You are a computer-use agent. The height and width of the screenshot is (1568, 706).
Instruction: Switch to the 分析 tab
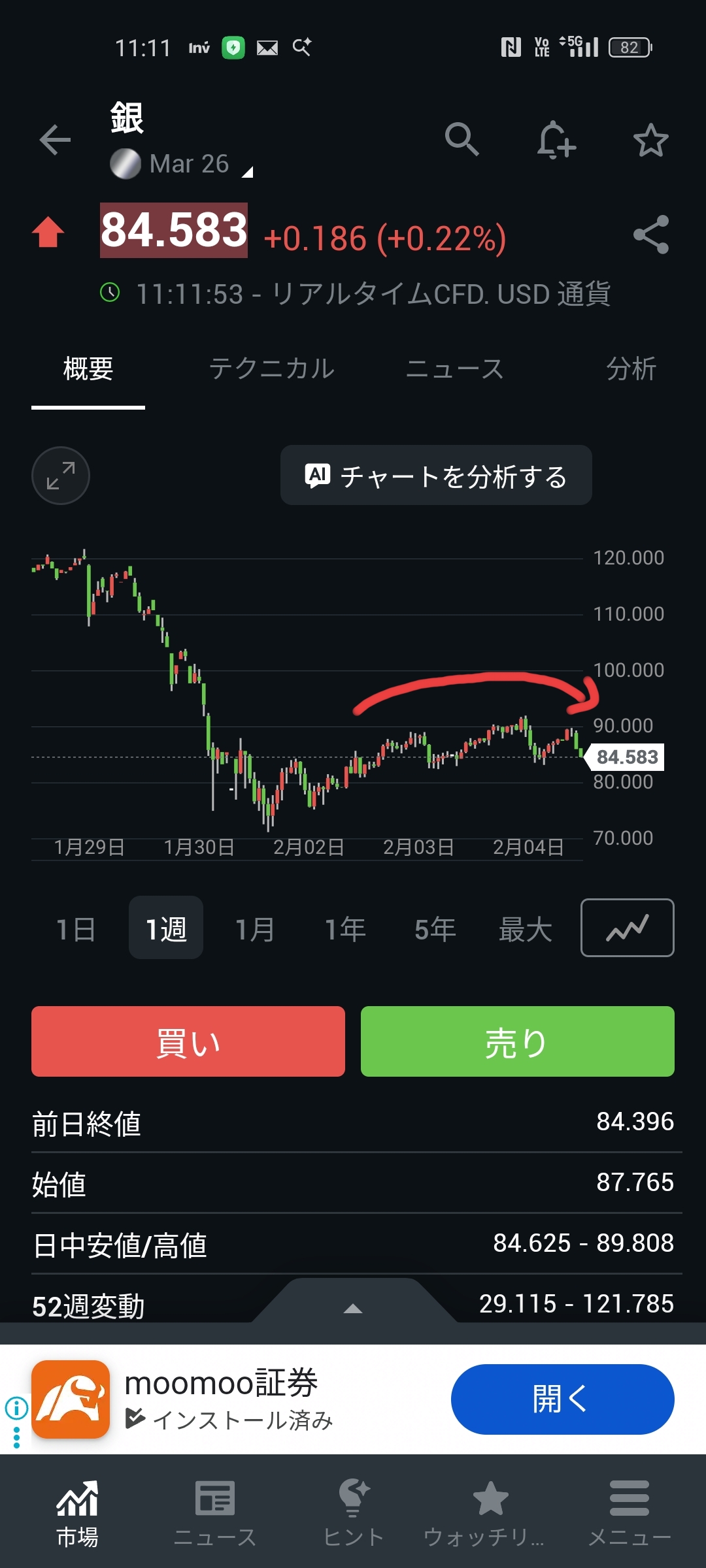[x=630, y=369]
